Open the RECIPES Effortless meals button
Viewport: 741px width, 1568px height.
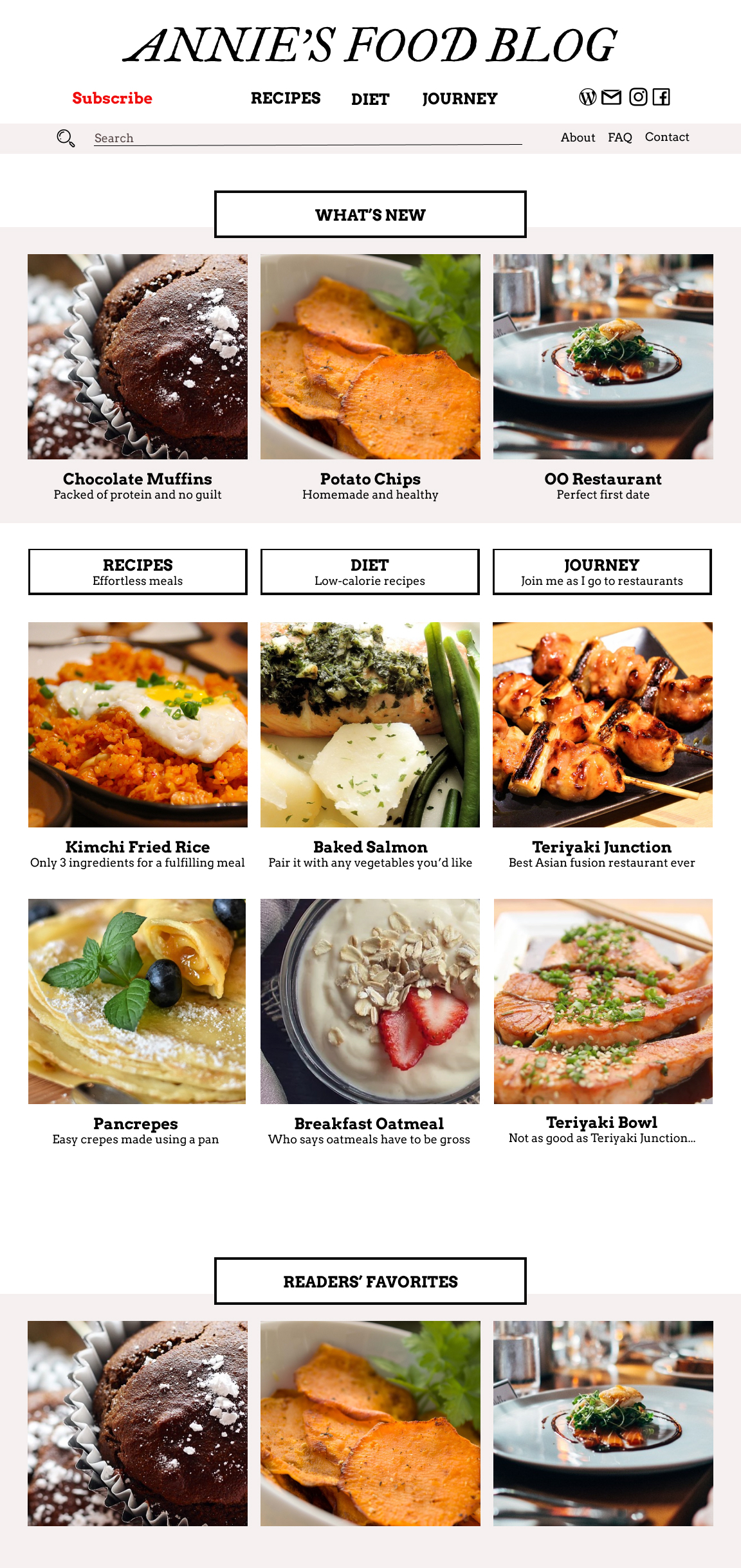pyautogui.click(x=138, y=572)
